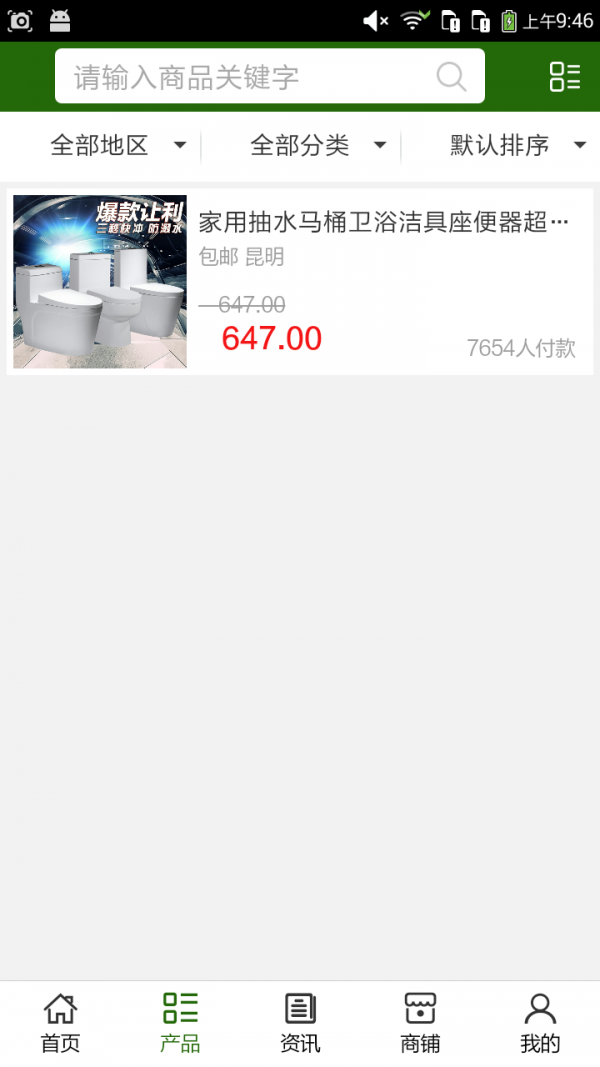This screenshot has height=1067, width=600.
Task: Expand the 全部地区 region dropdown
Action: click(118, 146)
